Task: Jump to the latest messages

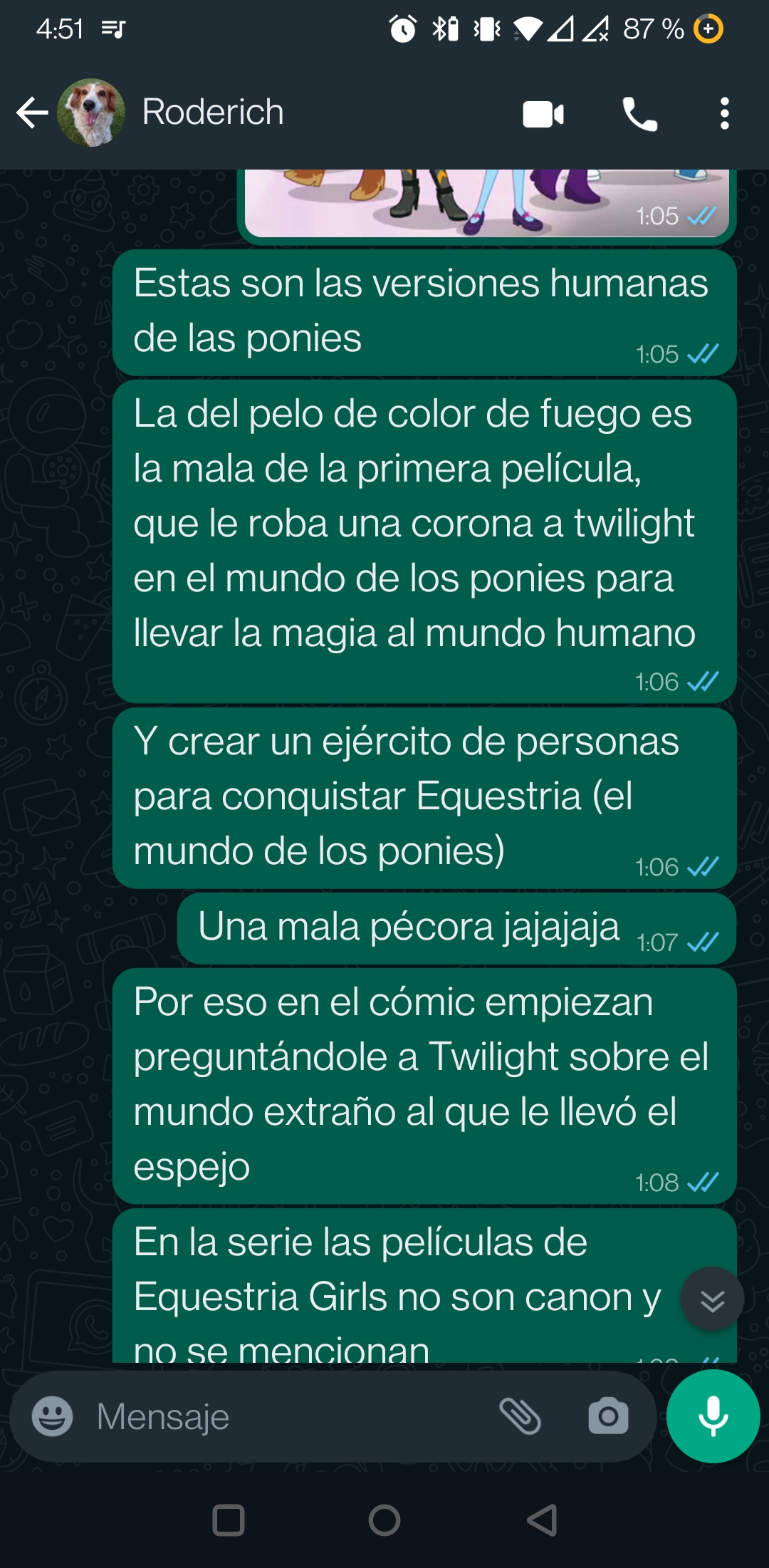Action: [712, 1299]
